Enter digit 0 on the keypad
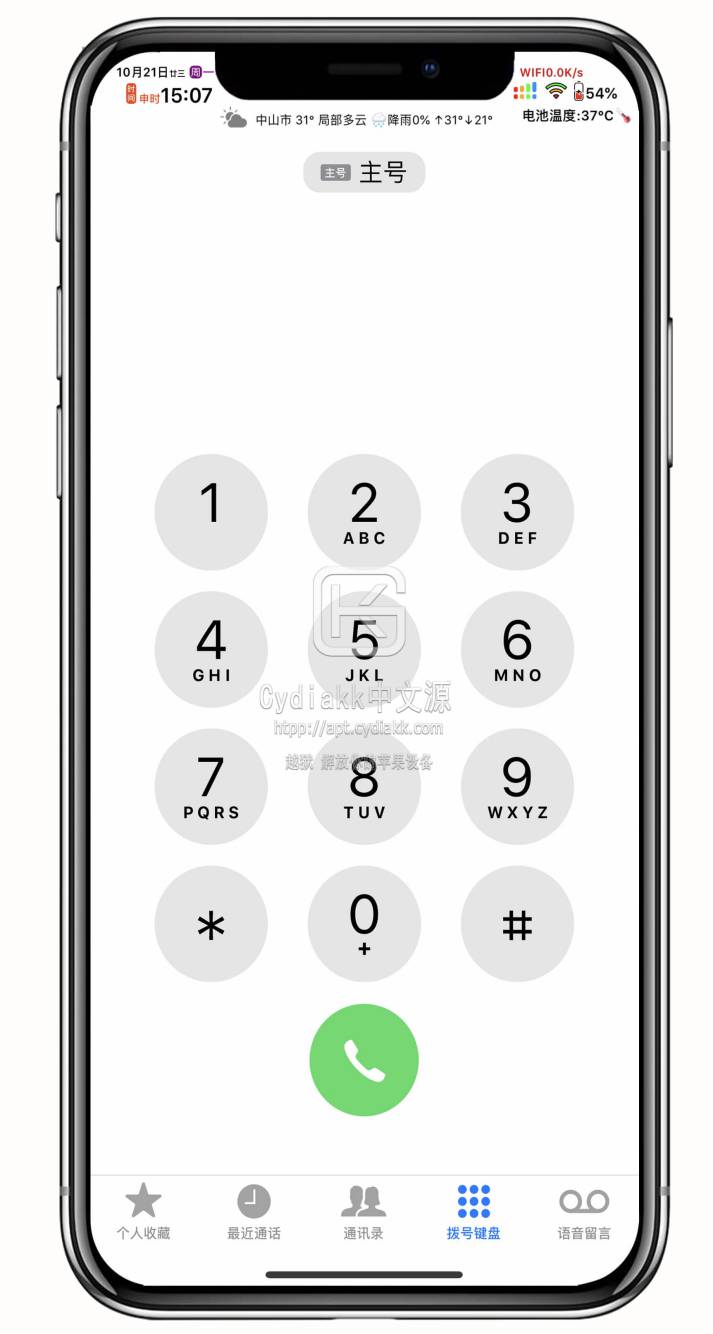Viewport: 713px width, 1334px height. click(364, 923)
